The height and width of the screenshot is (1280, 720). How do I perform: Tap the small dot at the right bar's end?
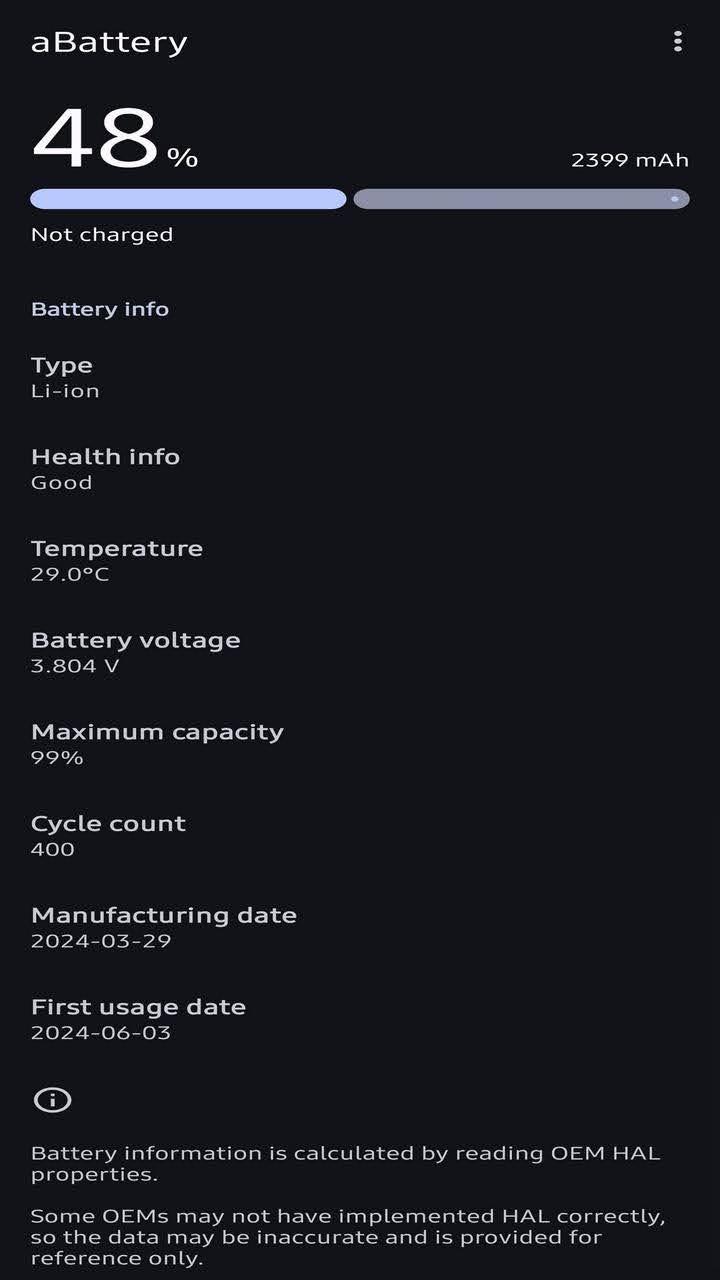click(676, 199)
